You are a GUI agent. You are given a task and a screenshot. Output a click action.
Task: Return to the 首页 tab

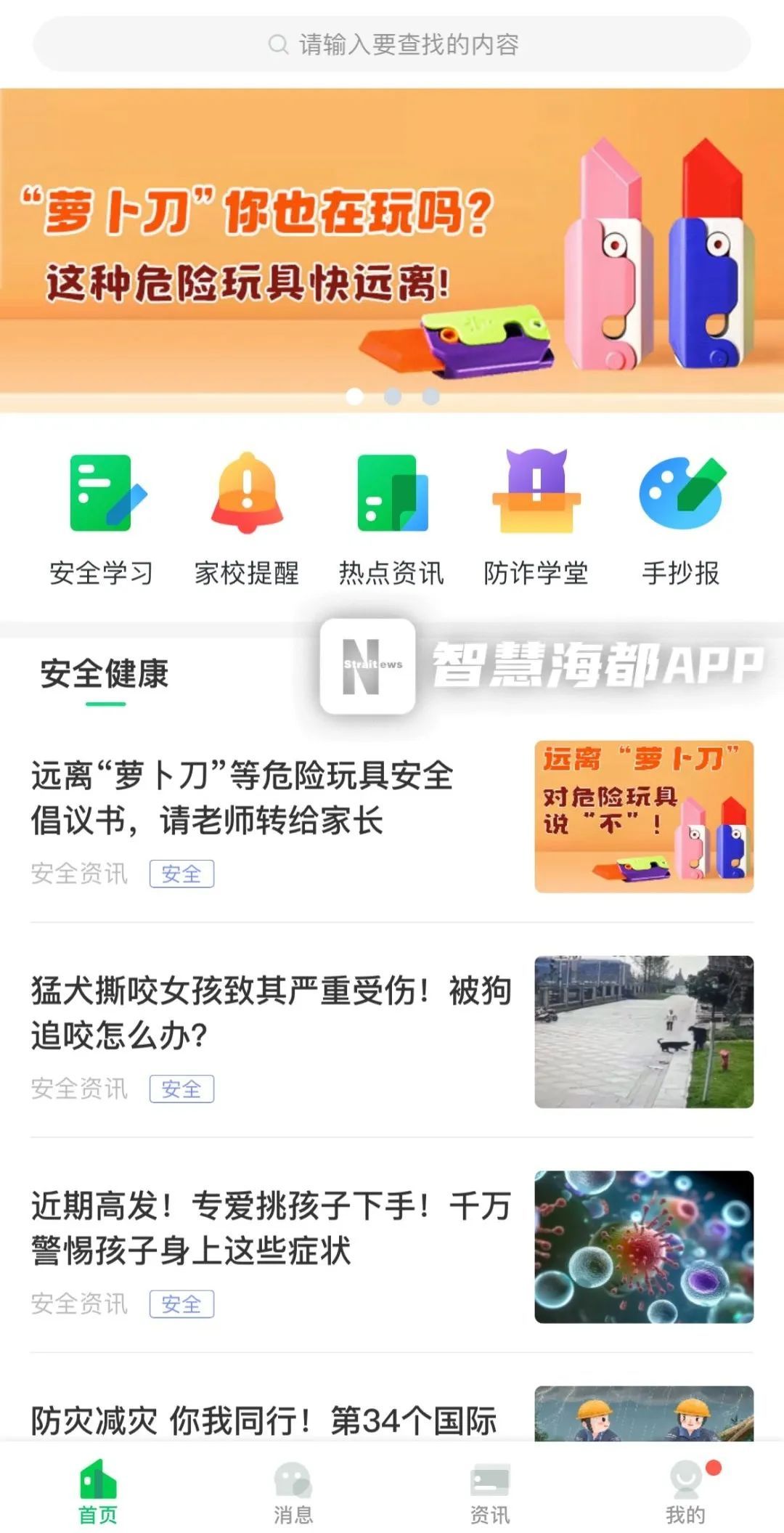click(x=98, y=1493)
